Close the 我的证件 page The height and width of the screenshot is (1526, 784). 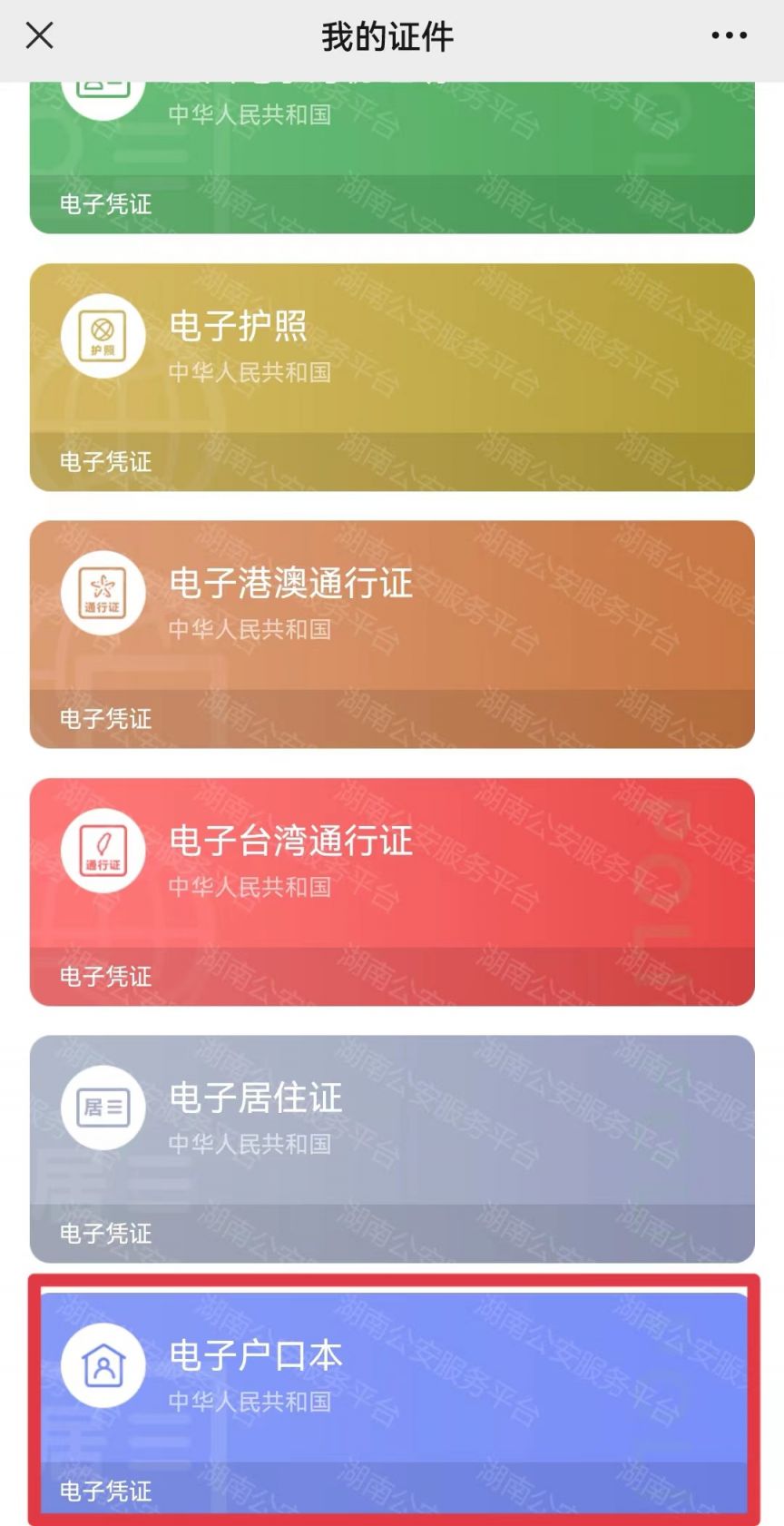pos(40,36)
